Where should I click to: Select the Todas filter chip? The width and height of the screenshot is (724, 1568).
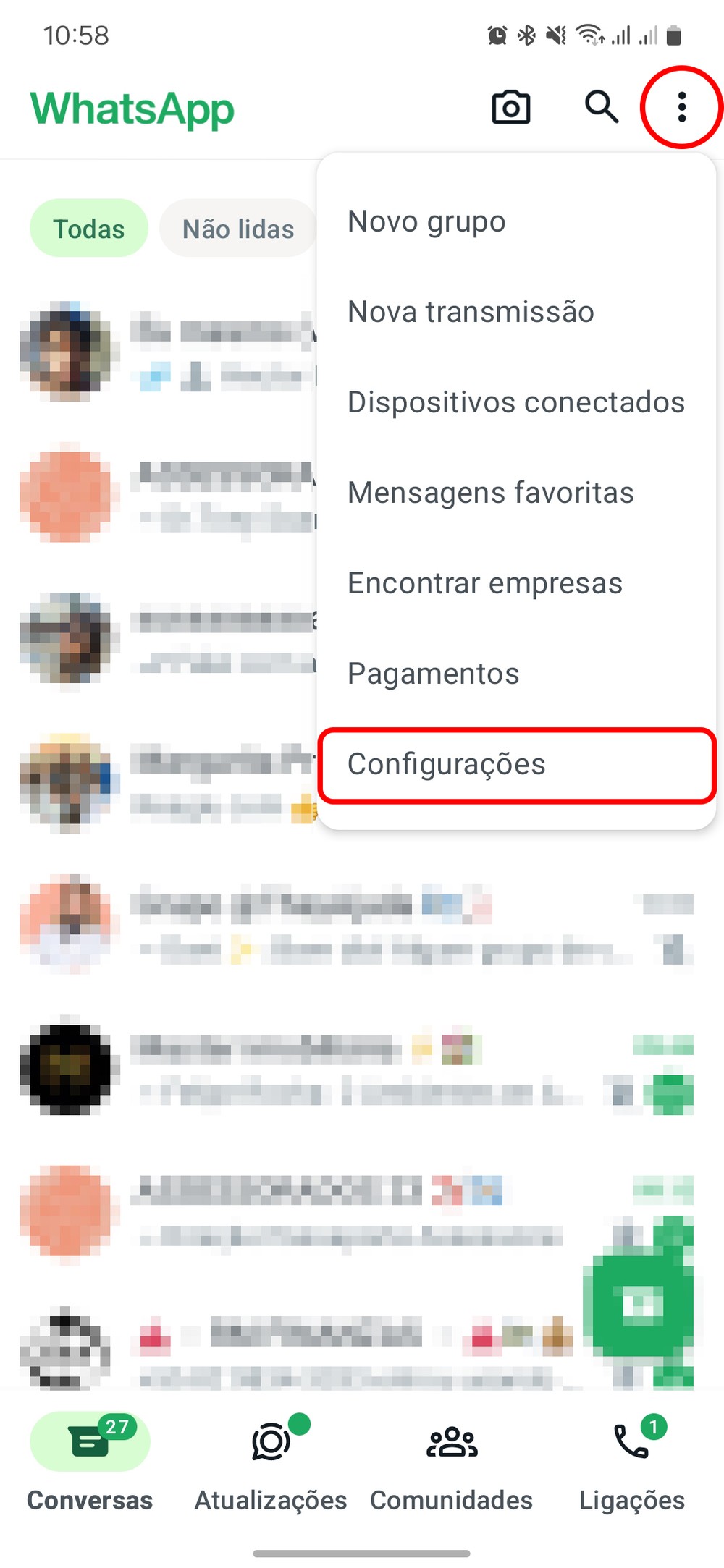point(88,229)
